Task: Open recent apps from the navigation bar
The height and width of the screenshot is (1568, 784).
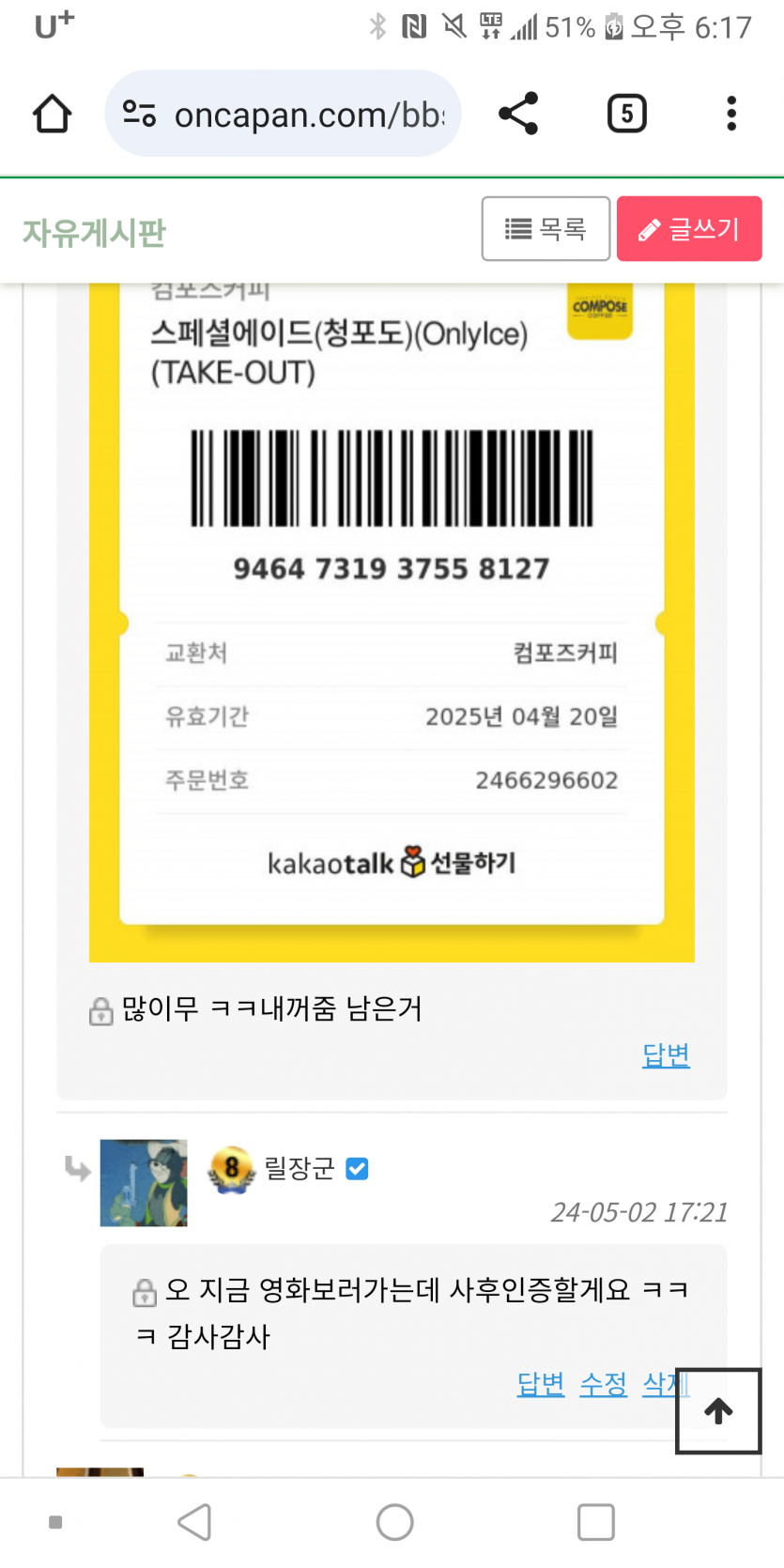Action: [595, 1522]
